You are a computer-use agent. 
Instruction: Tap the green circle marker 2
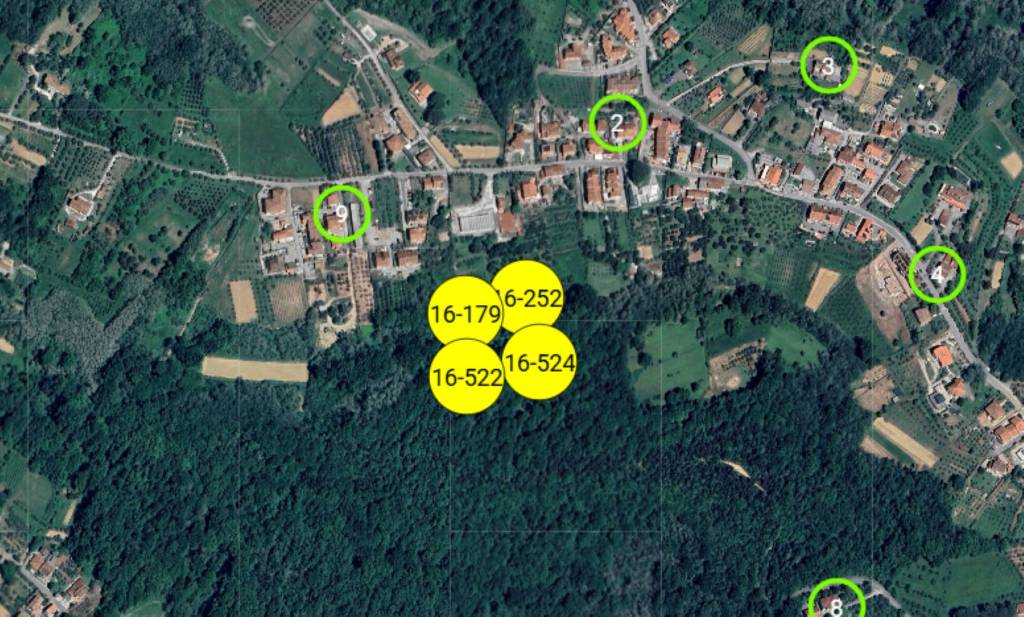(x=617, y=124)
